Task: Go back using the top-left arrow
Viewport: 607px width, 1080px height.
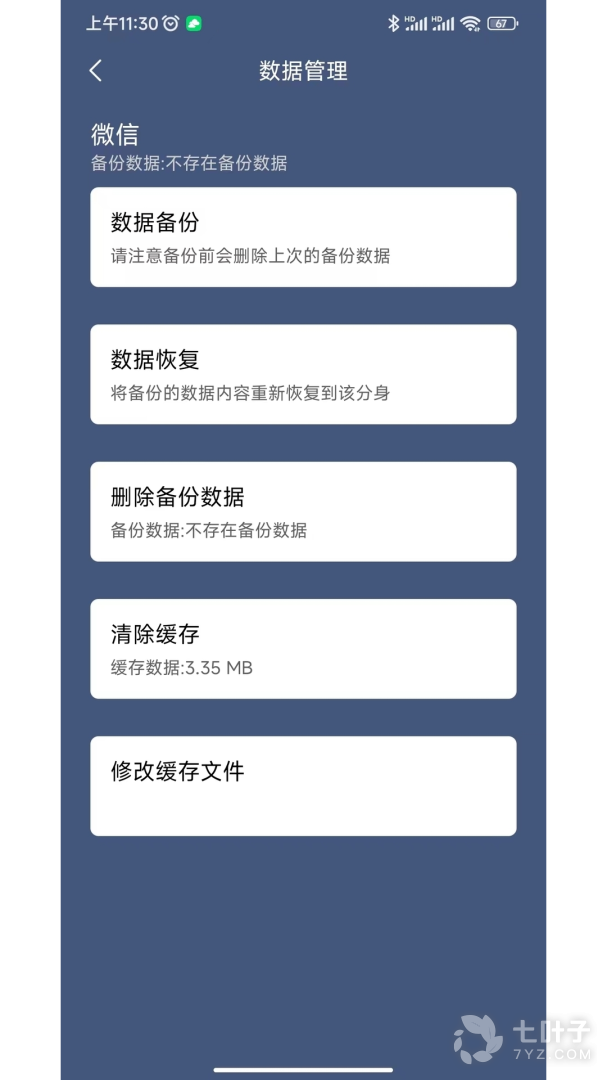Action: [x=96, y=70]
